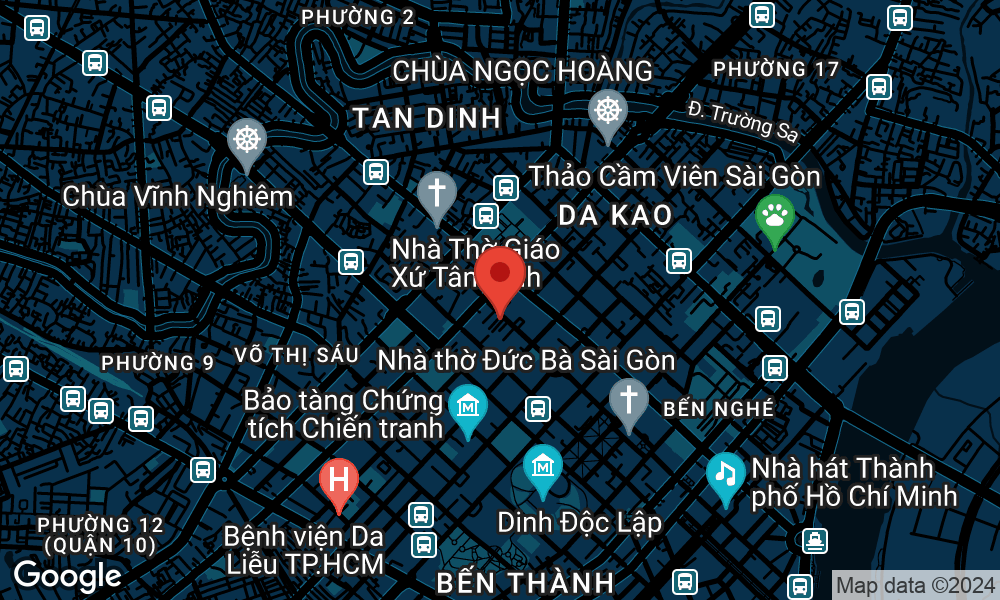Select the red location marker pin
The width and height of the screenshot is (1000, 600).
click(499, 274)
